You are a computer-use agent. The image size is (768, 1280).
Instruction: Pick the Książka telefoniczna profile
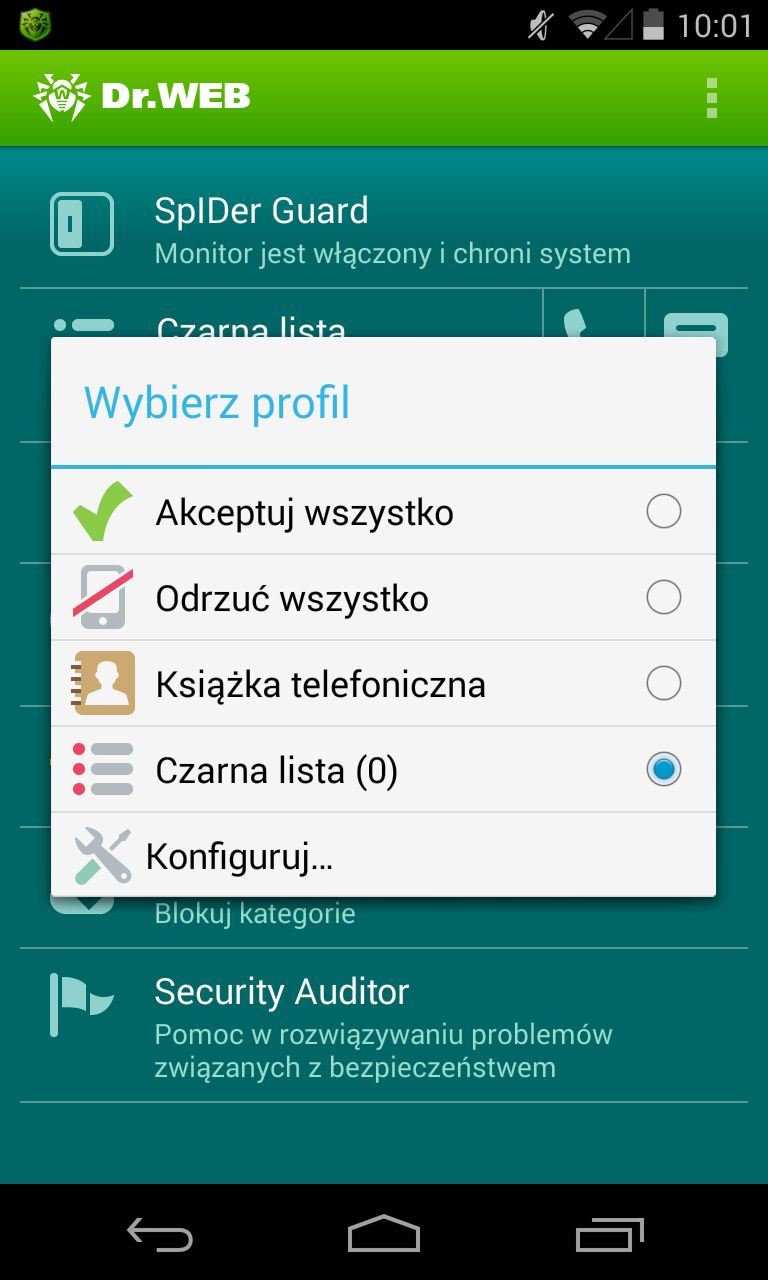tap(383, 684)
